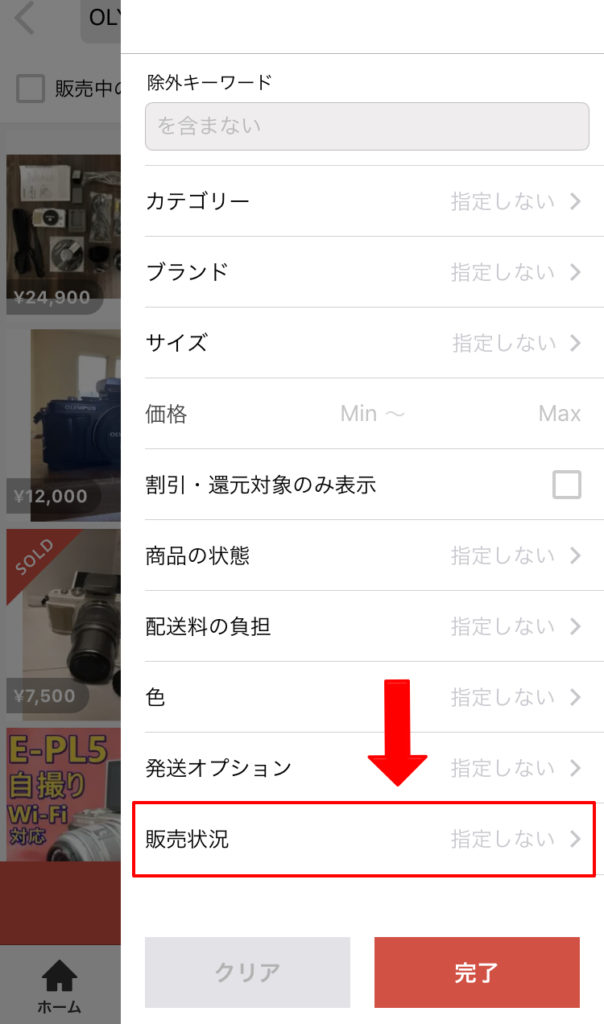Open the サイズ filter row
This screenshot has width=604, height=1024.
pos(362,343)
